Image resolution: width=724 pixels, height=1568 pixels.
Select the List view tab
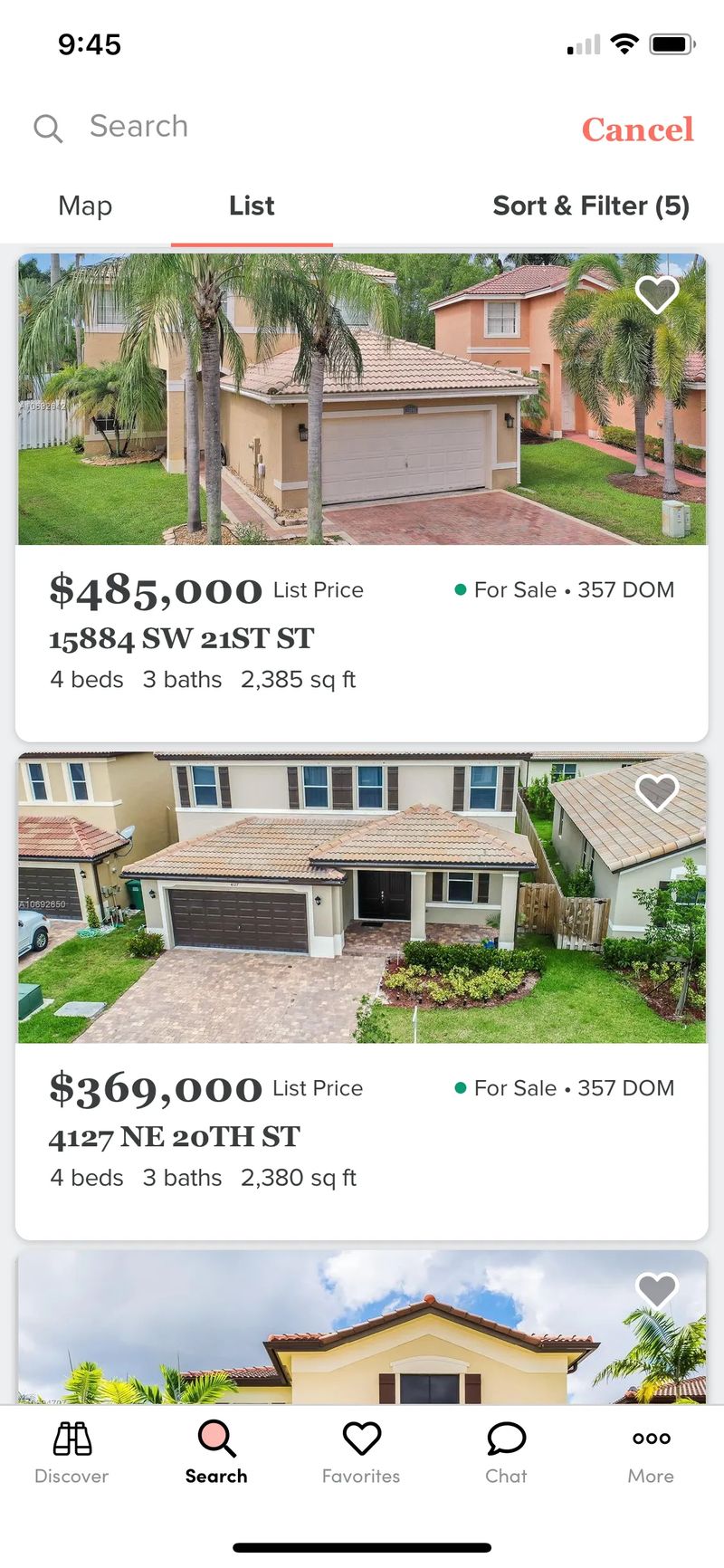click(x=252, y=206)
